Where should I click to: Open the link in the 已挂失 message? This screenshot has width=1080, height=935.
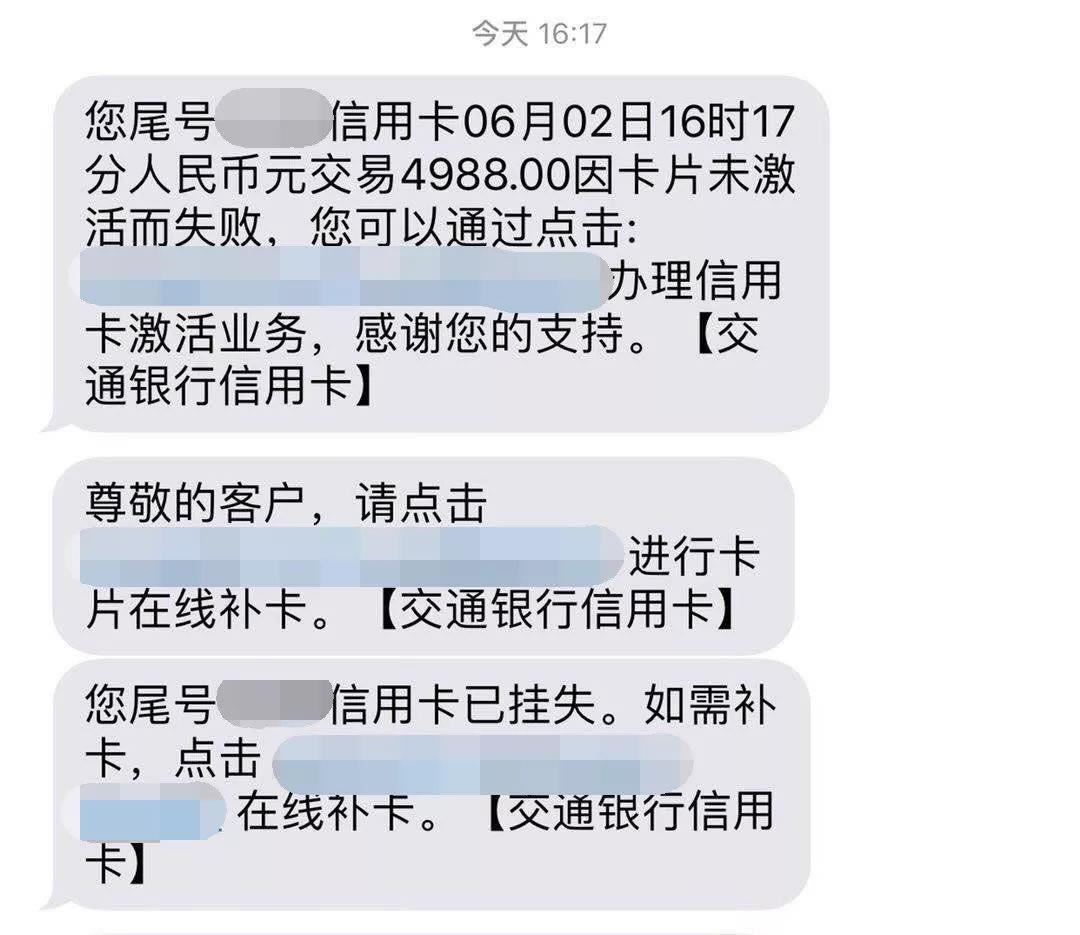click(480, 764)
